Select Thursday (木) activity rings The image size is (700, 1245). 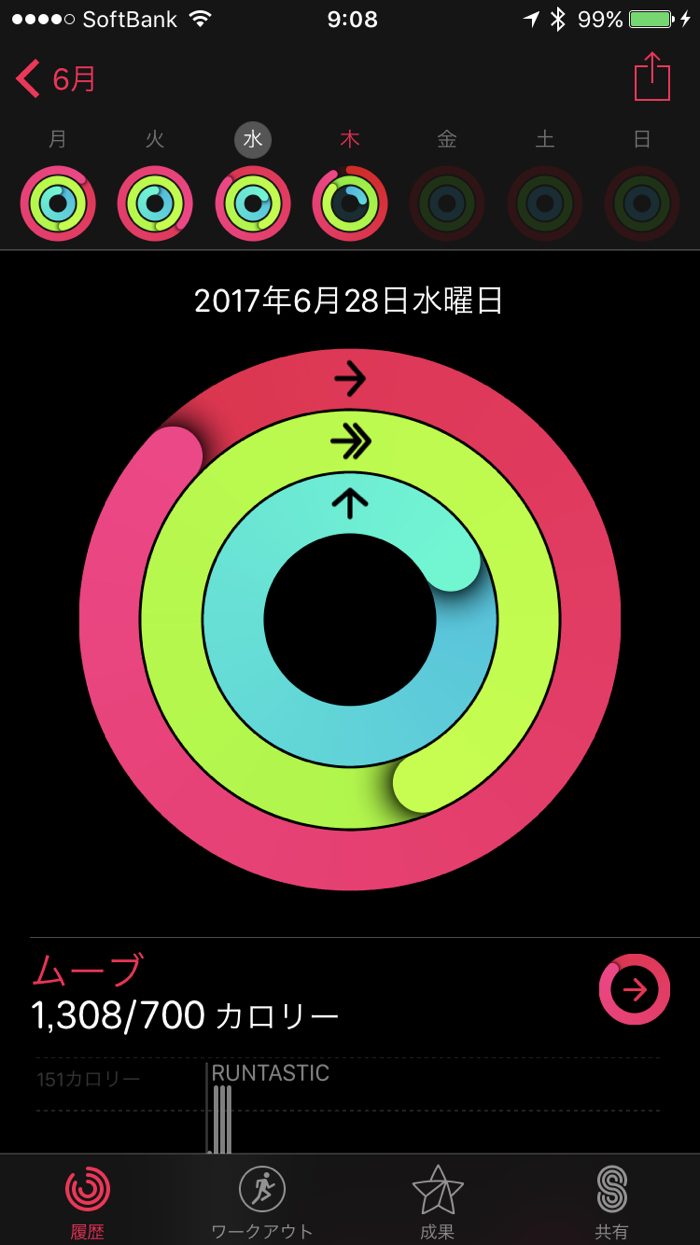(x=350, y=204)
